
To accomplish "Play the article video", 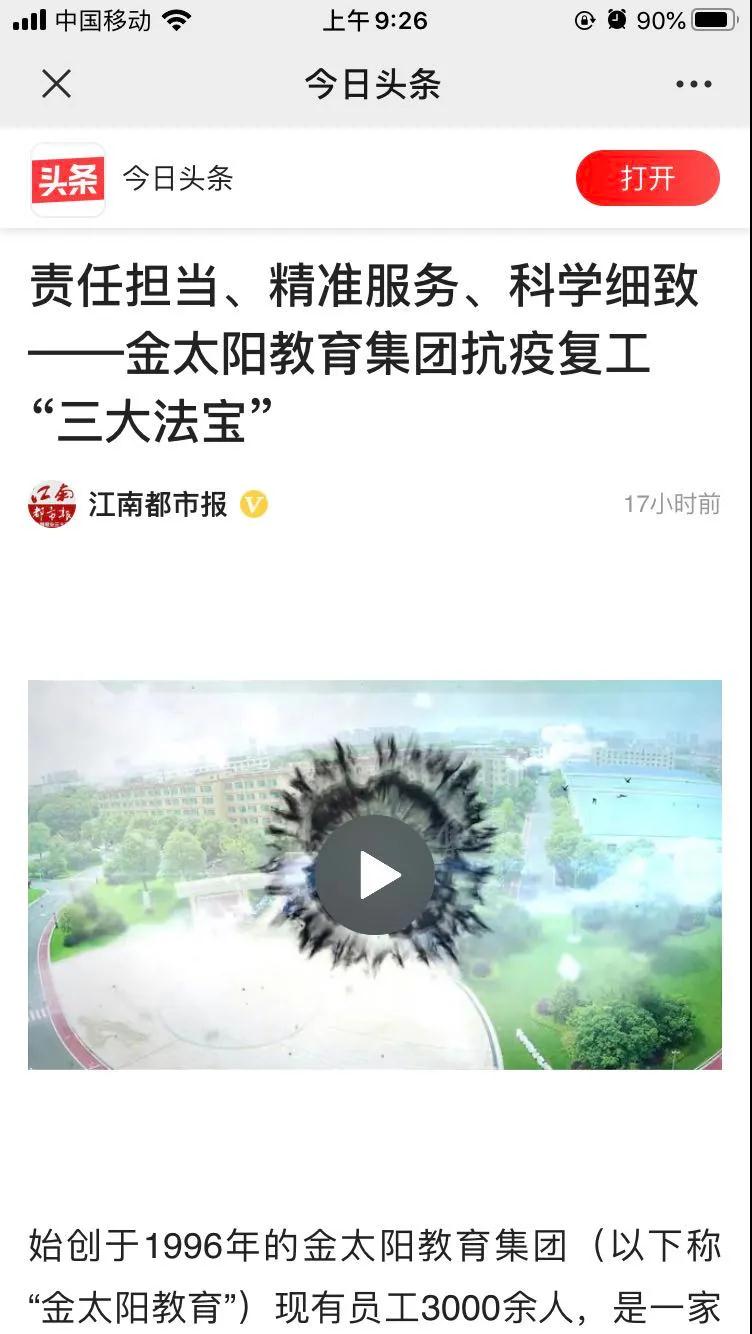I will pos(375,875).
